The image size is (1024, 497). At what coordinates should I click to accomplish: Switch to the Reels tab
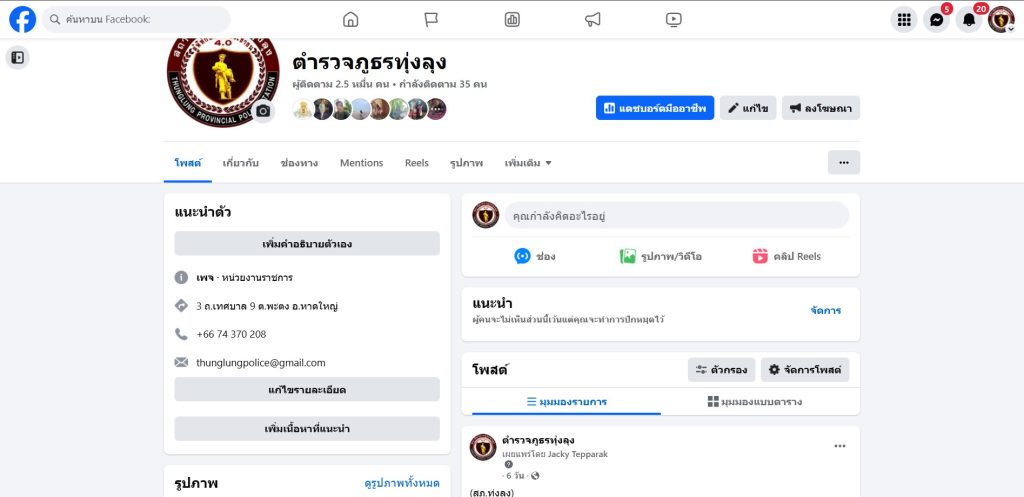(x=417, y=163)
